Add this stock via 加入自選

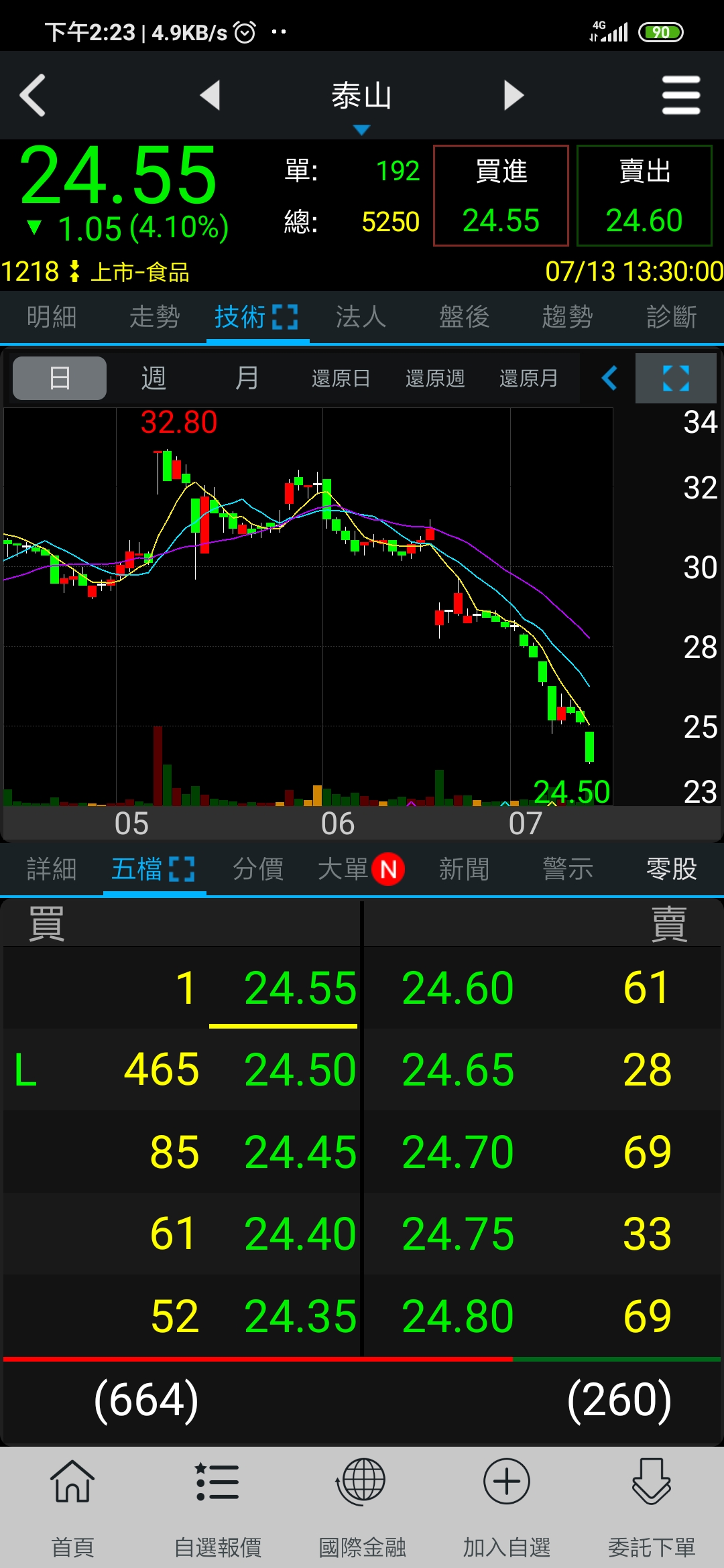tap(507, 1508)
